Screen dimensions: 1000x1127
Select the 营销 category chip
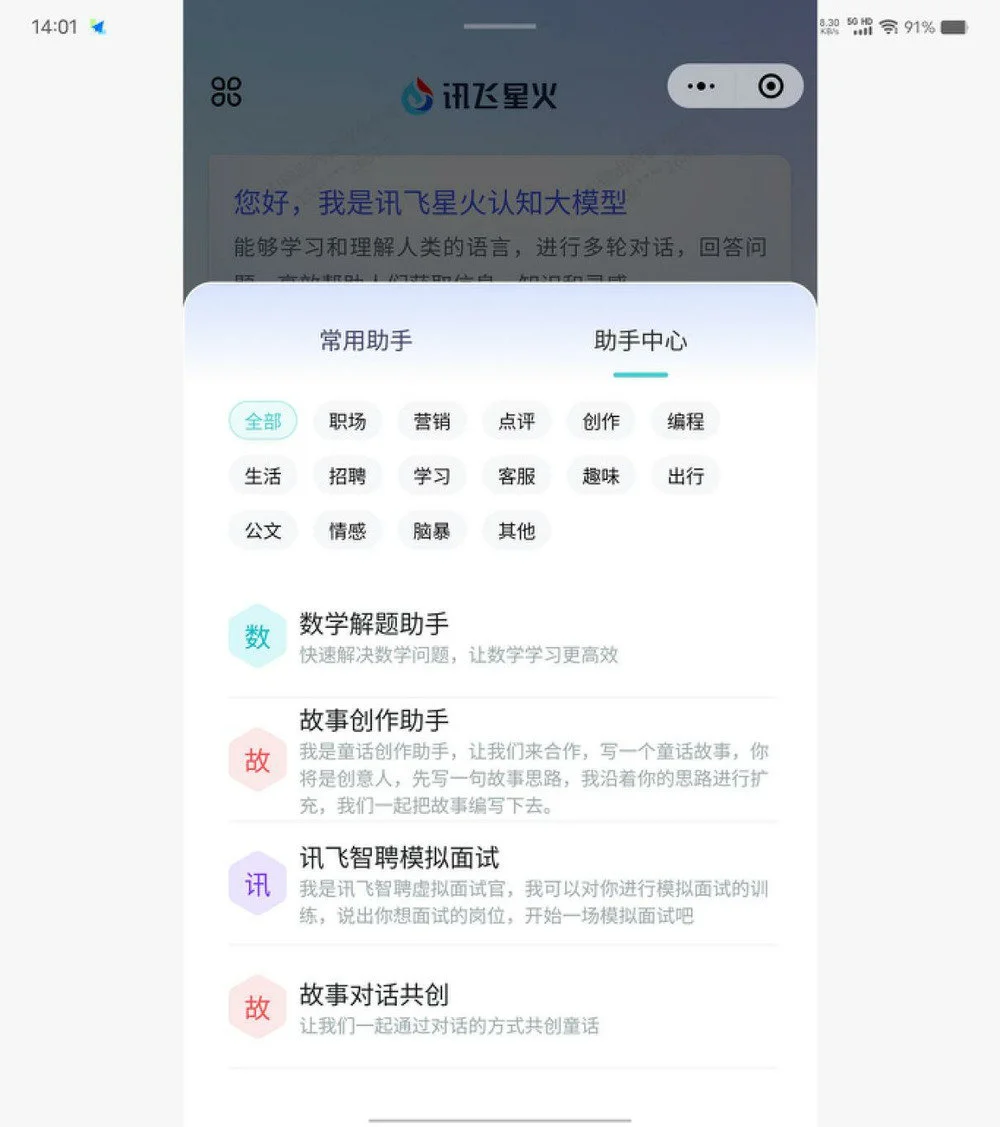[x=431, y=422]
